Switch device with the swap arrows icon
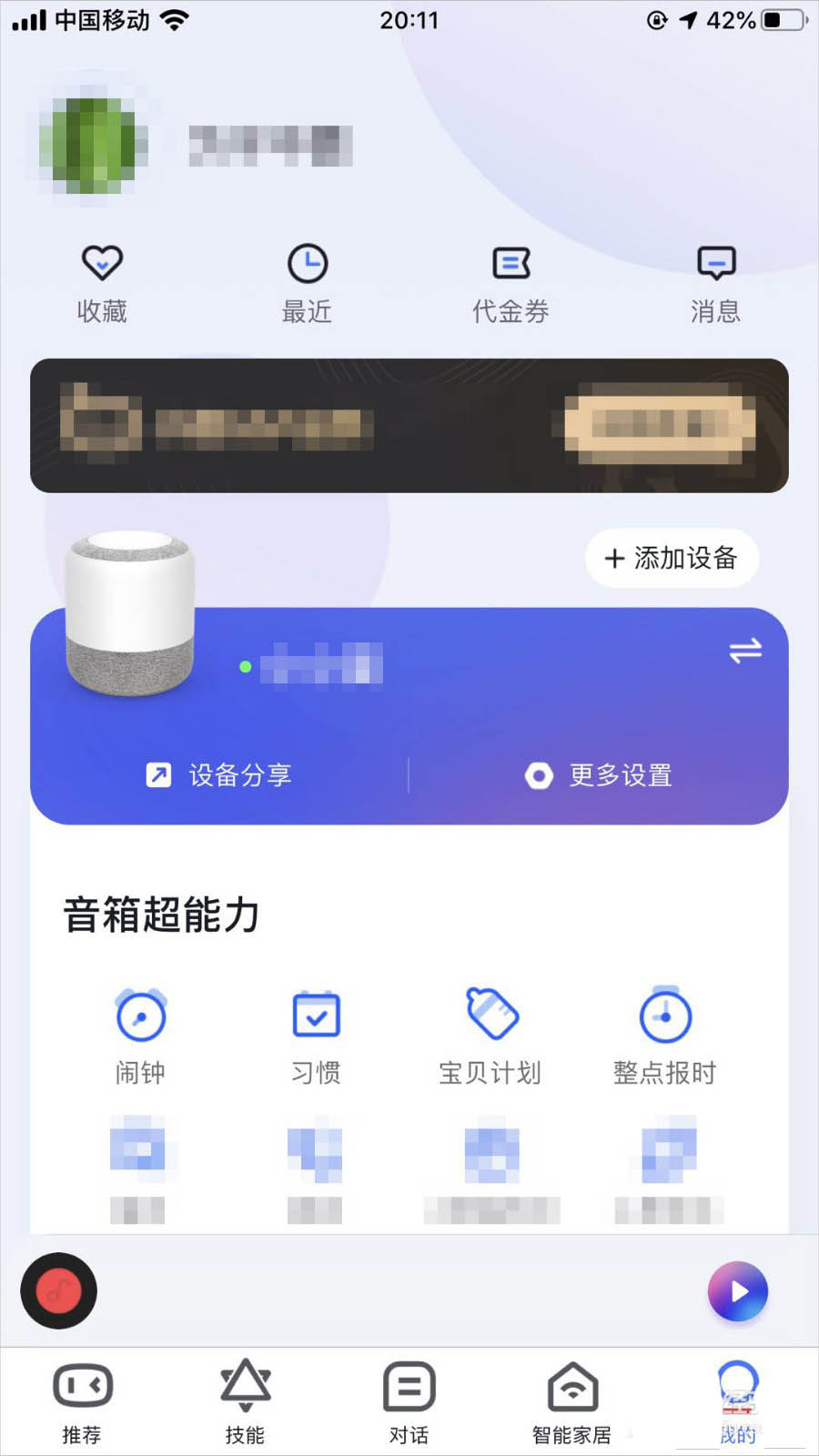Image resolution: width=819 pixels, height=1456 pixels. tap(745, 651)
